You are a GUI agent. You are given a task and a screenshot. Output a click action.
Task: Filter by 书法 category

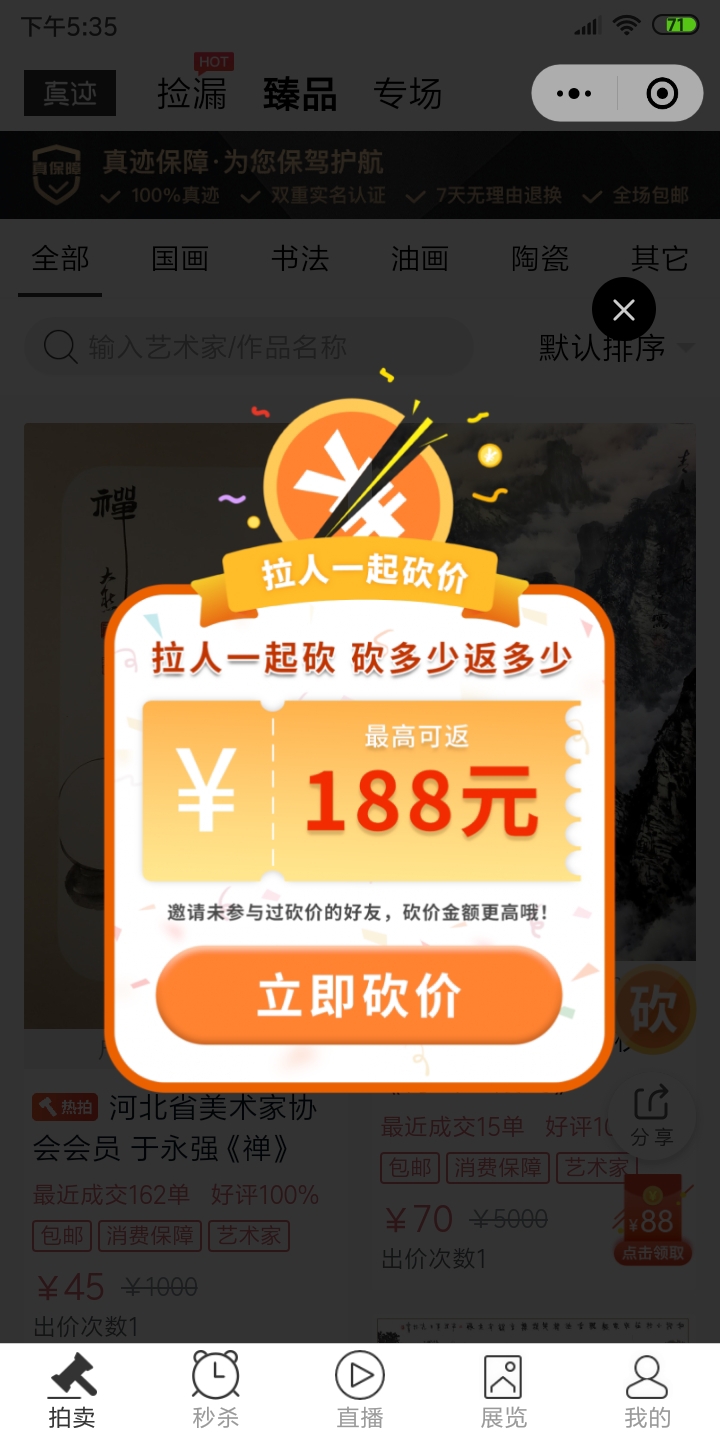(x=300, y=259)
